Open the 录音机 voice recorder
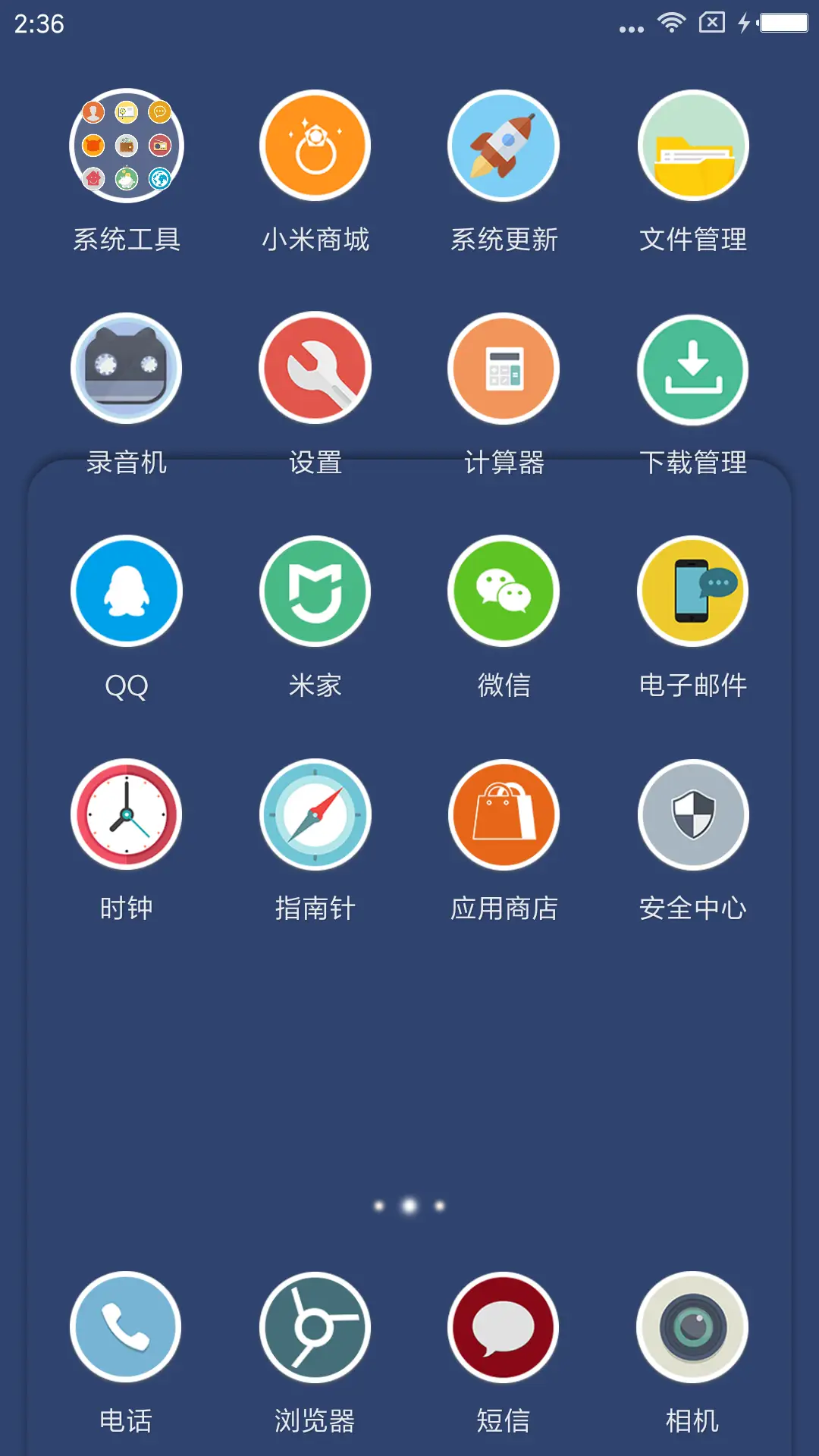The image size is (819, 1456). point(127,368)
